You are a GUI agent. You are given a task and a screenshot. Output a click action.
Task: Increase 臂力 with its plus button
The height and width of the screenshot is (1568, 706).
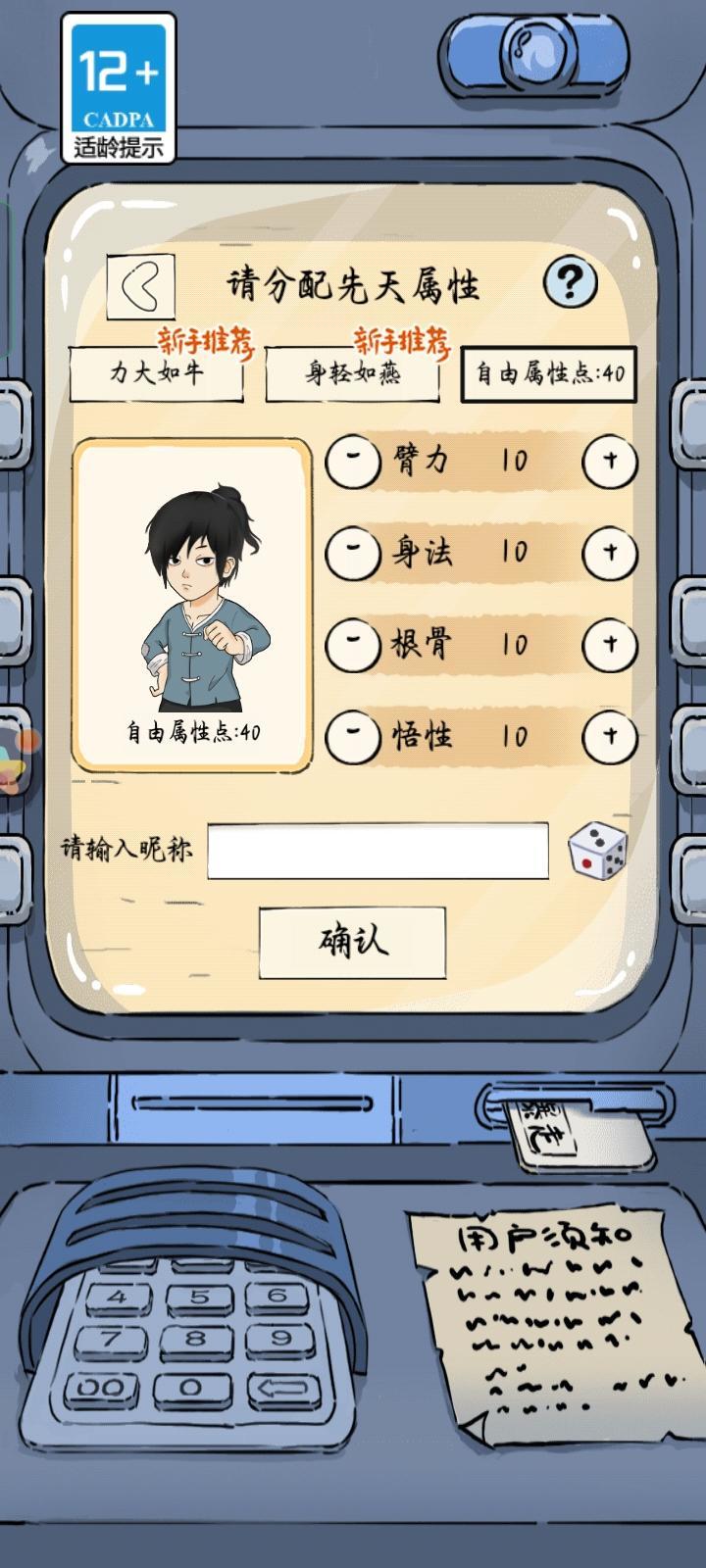[609, 461]
